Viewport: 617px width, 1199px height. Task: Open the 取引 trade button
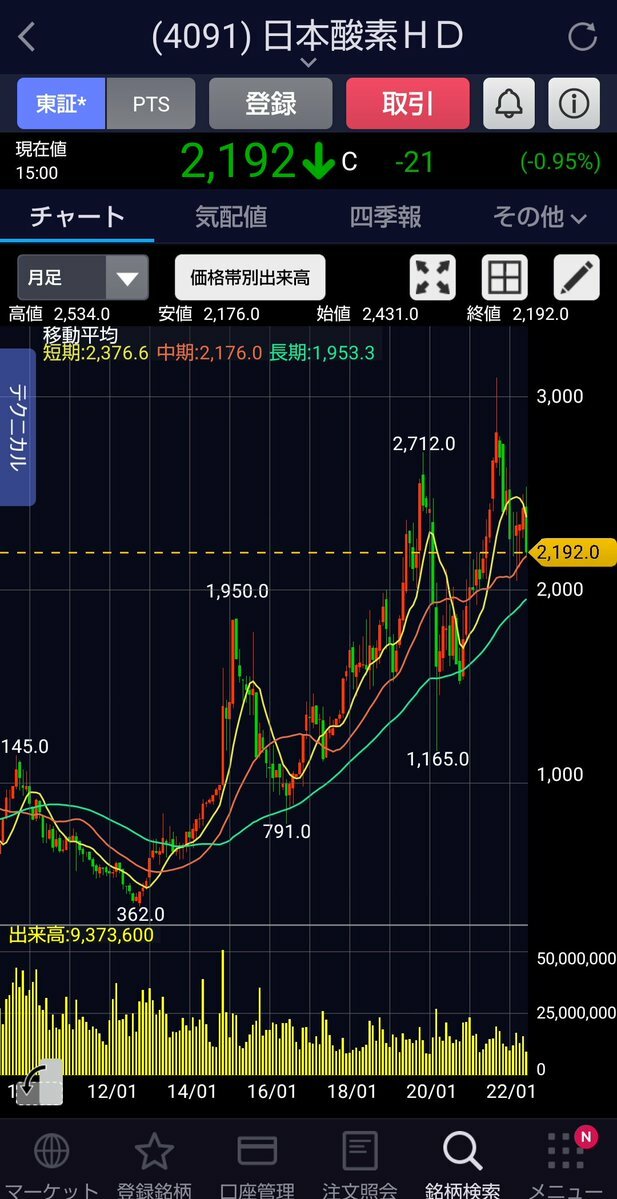(407, 104)
